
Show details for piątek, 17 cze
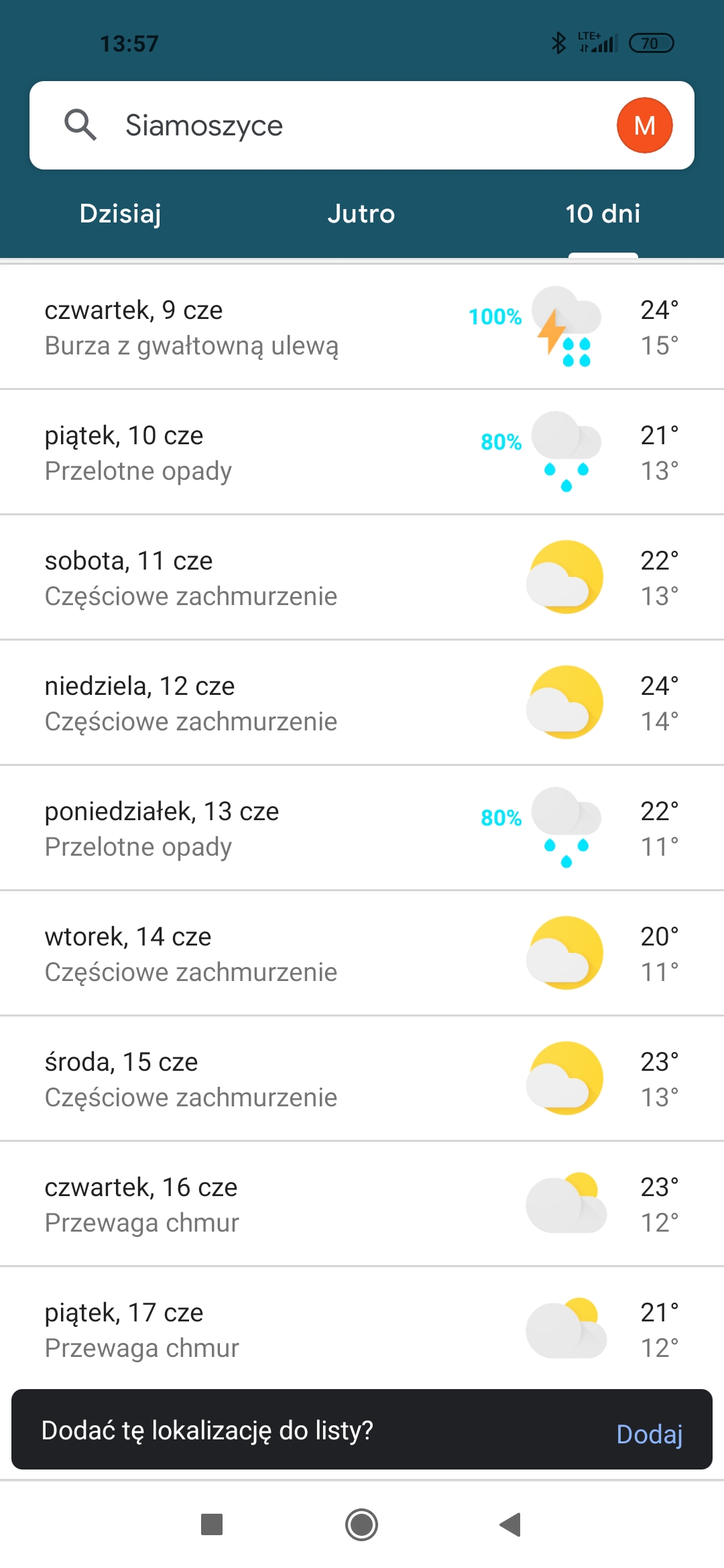(362, 1330)
